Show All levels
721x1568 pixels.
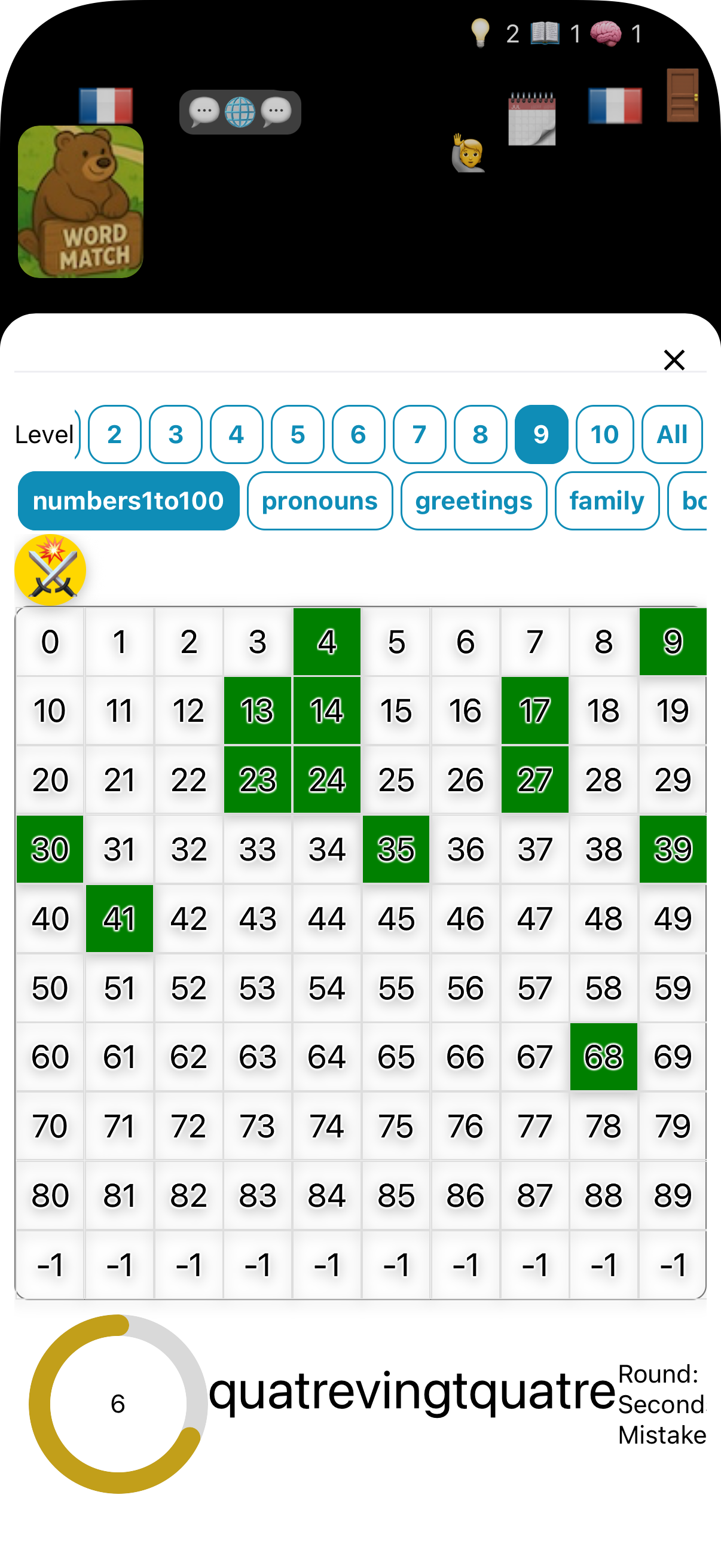[672, 435]
